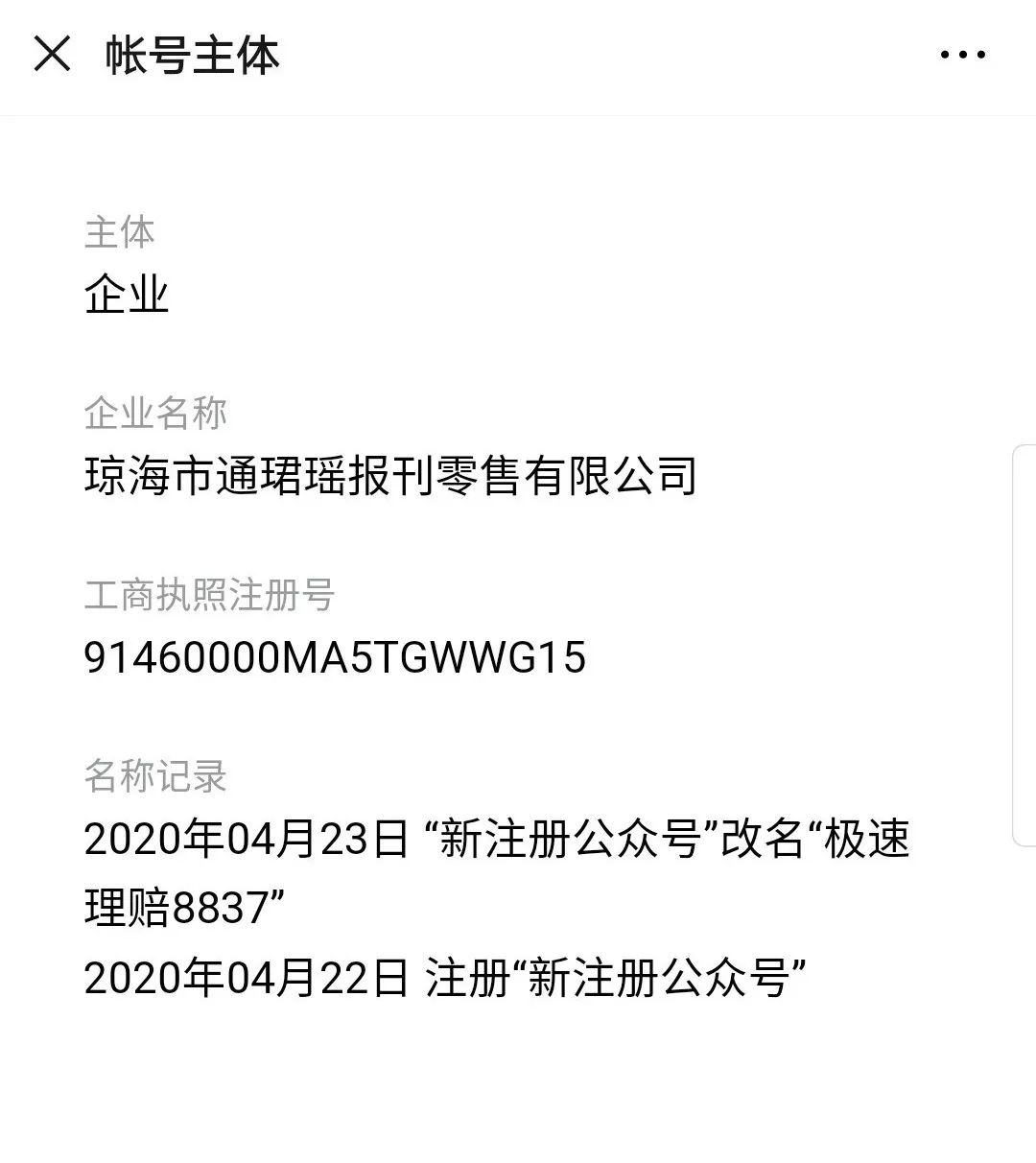Close the 帐号主体 page
Image resolution: width=1036 pixels, height=1163 pixels.
pos(52,55)
